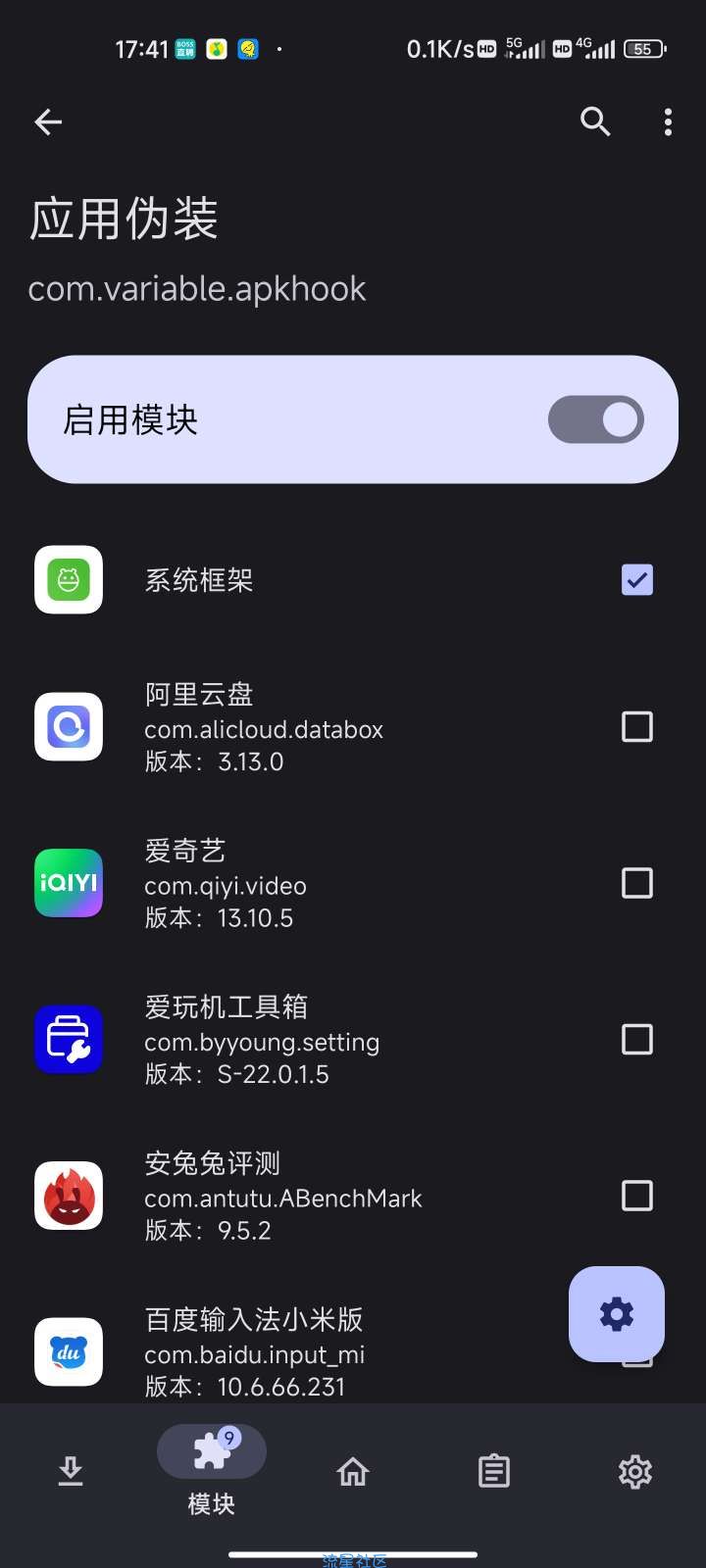Viewport: 706px width, 1568px height.
Task: Tap the floating gear settings button
Action: [x=617, y=1314]
